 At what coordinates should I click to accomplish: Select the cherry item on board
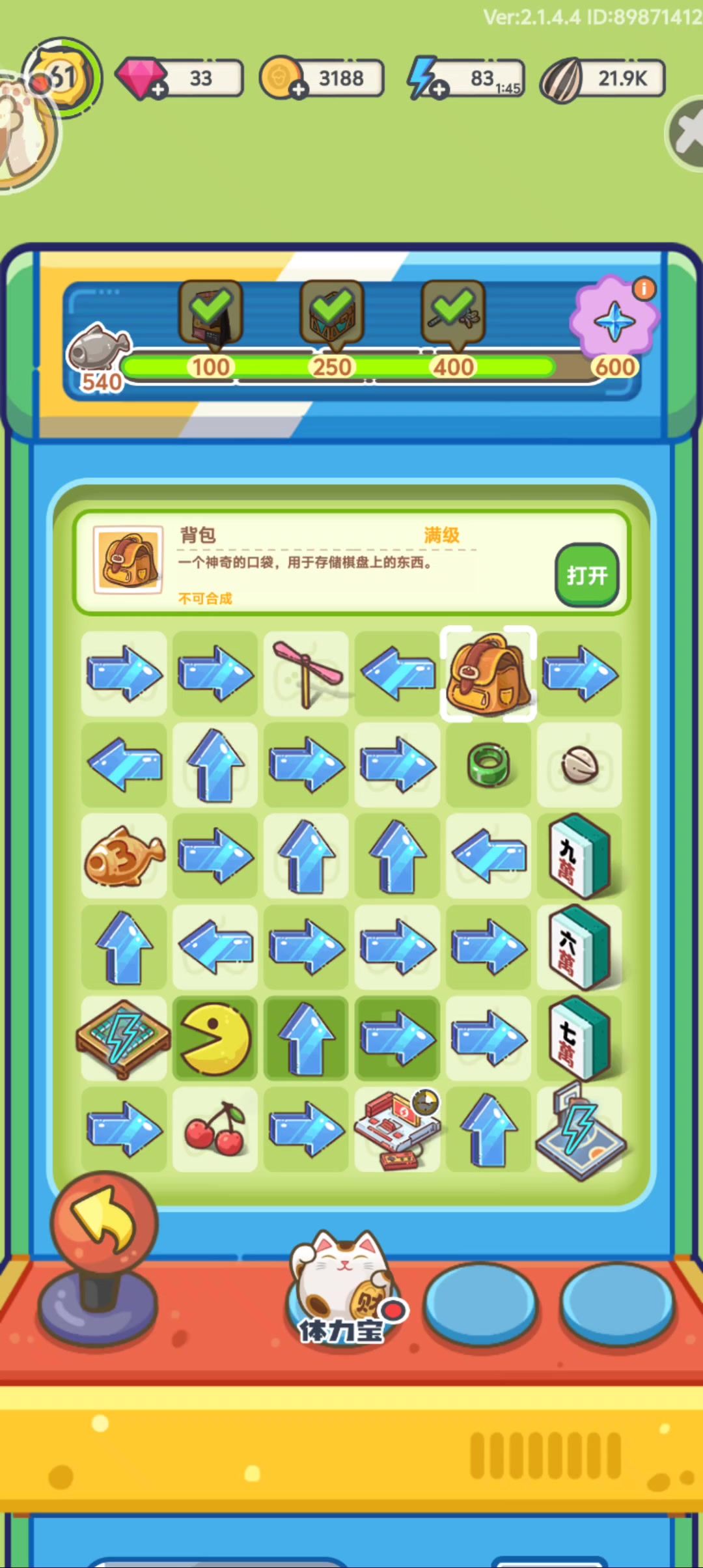click(215, 1129)
